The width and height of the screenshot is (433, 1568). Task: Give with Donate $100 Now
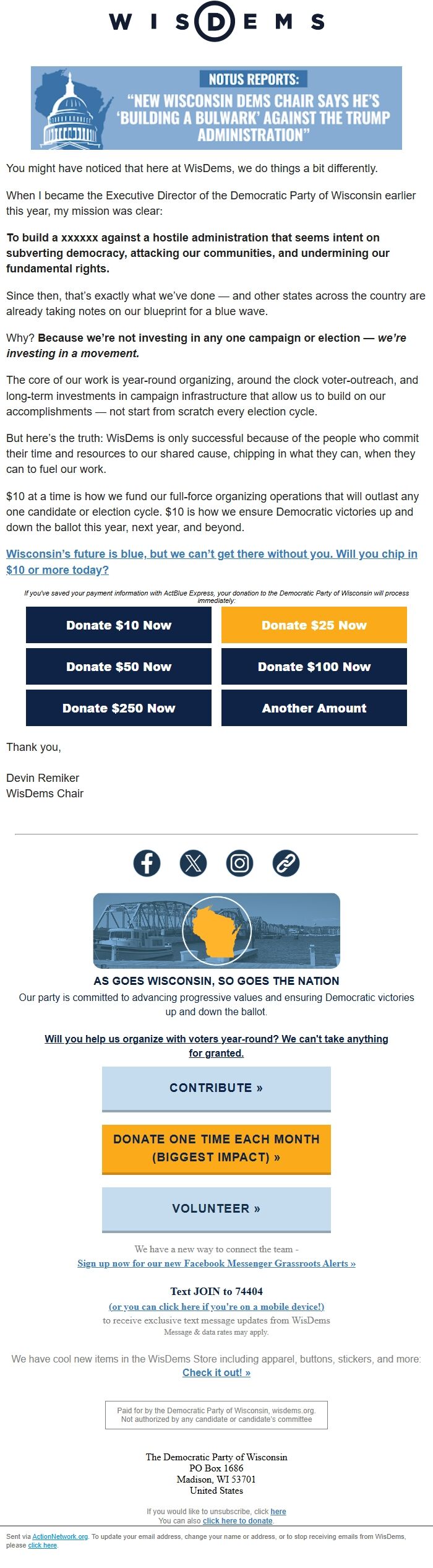pyautogui.click(x=314, y=667)
